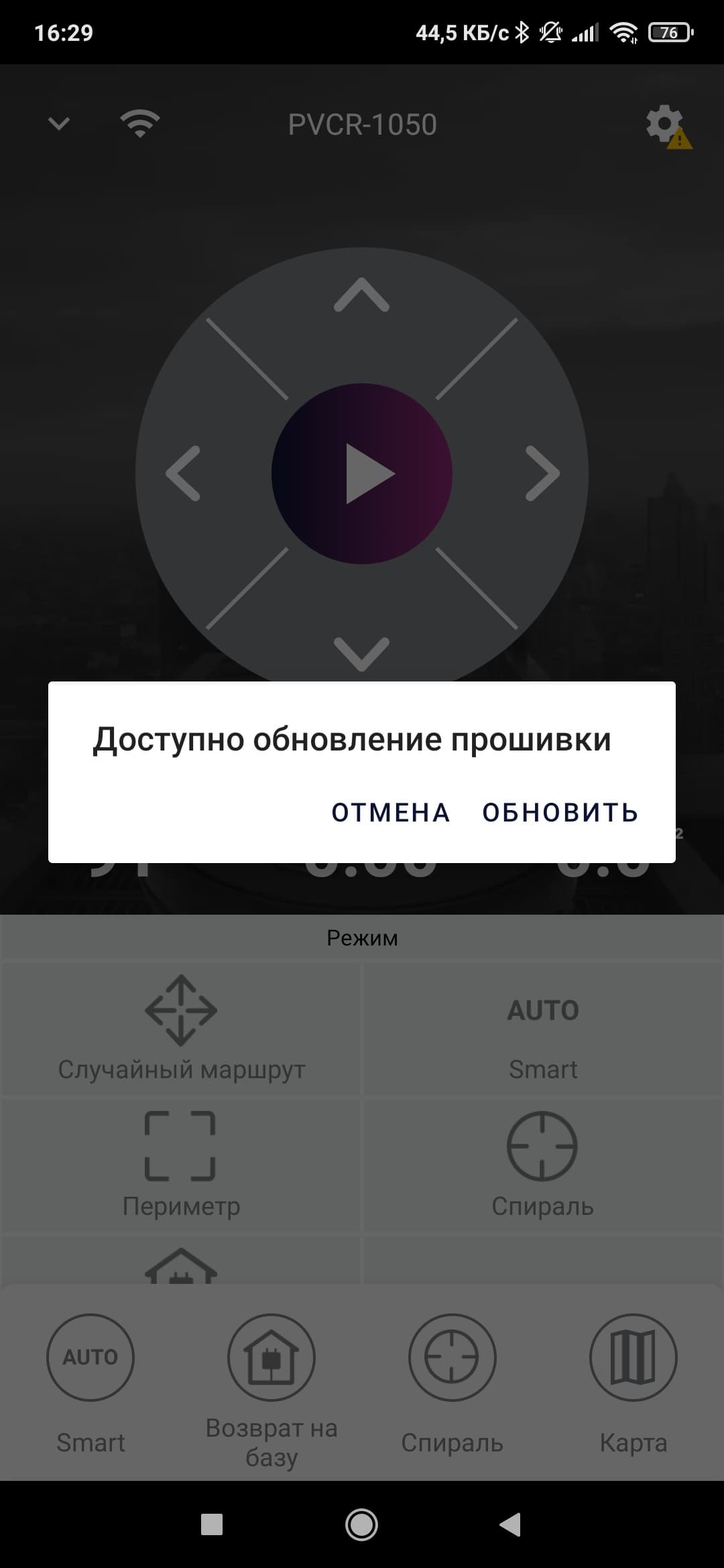
Task: Cancel the firmware update dialog
Action: click(x=390, y=812)
